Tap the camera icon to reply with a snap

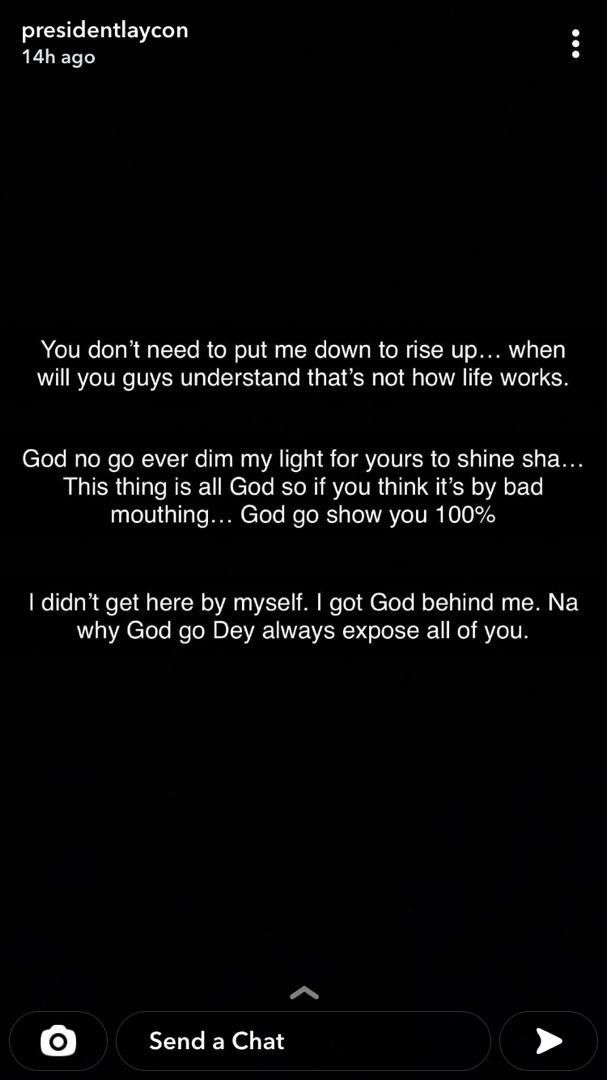pos(58,1042)
